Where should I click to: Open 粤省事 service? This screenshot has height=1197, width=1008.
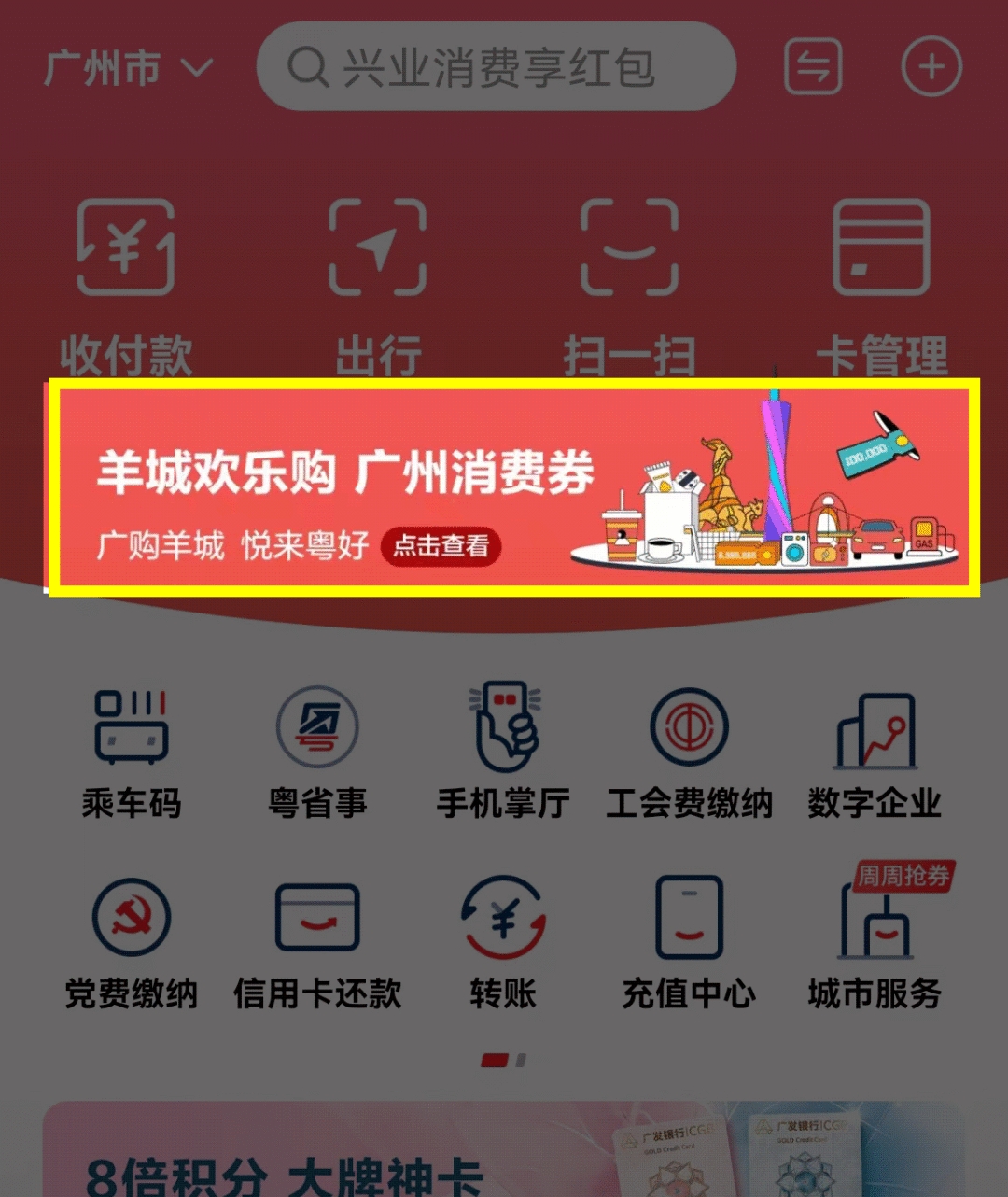point(317,752)
